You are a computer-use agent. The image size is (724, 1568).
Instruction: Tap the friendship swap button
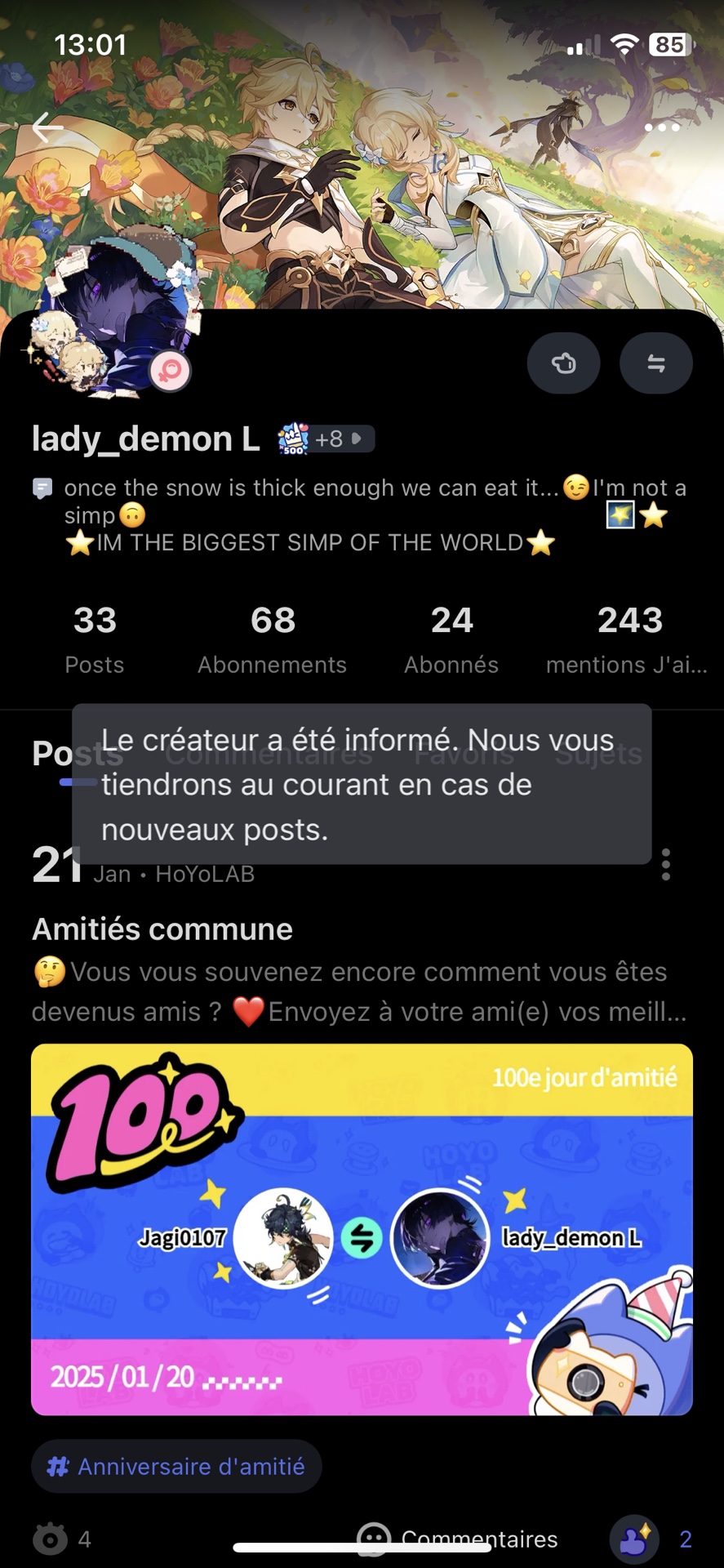655,363
